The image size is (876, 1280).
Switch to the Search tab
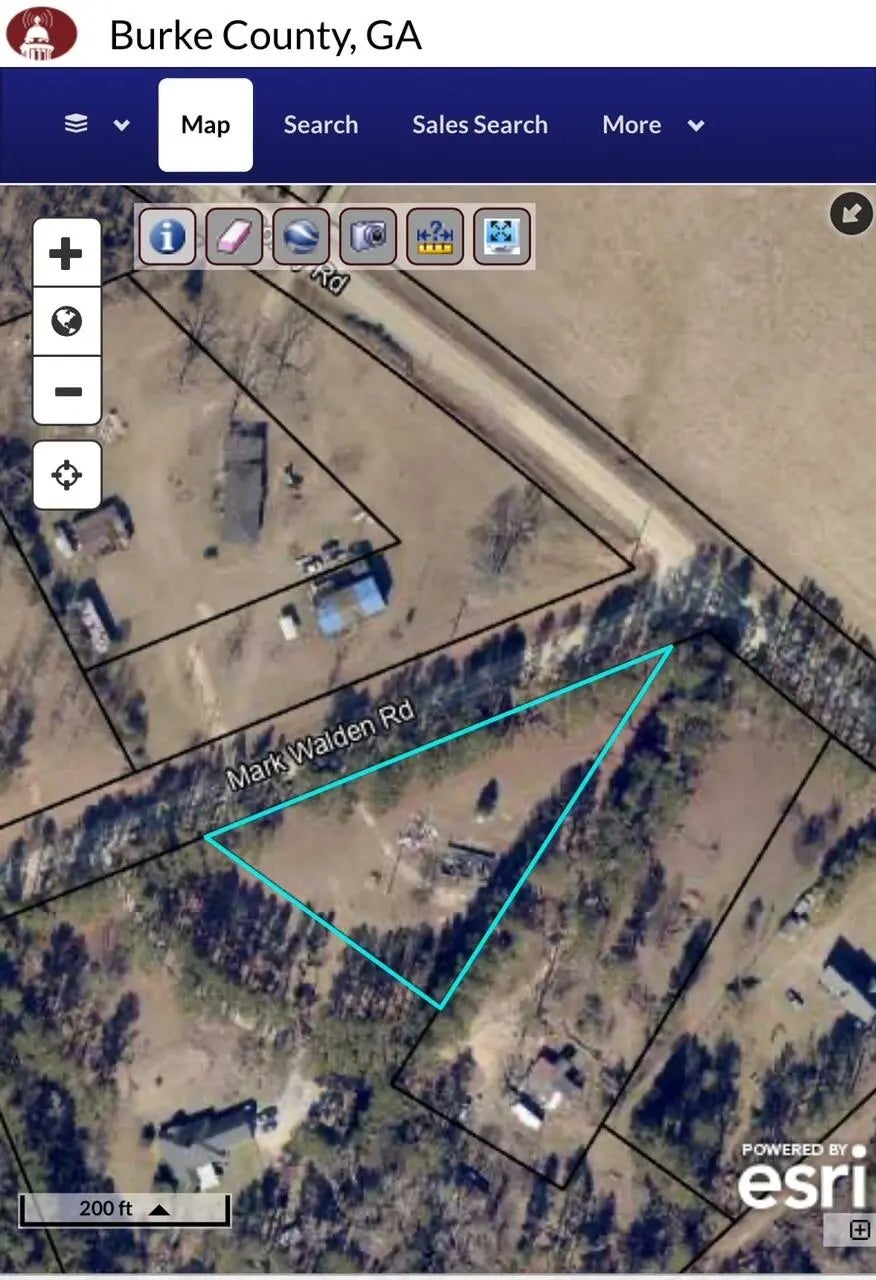[x=320, y=125]
